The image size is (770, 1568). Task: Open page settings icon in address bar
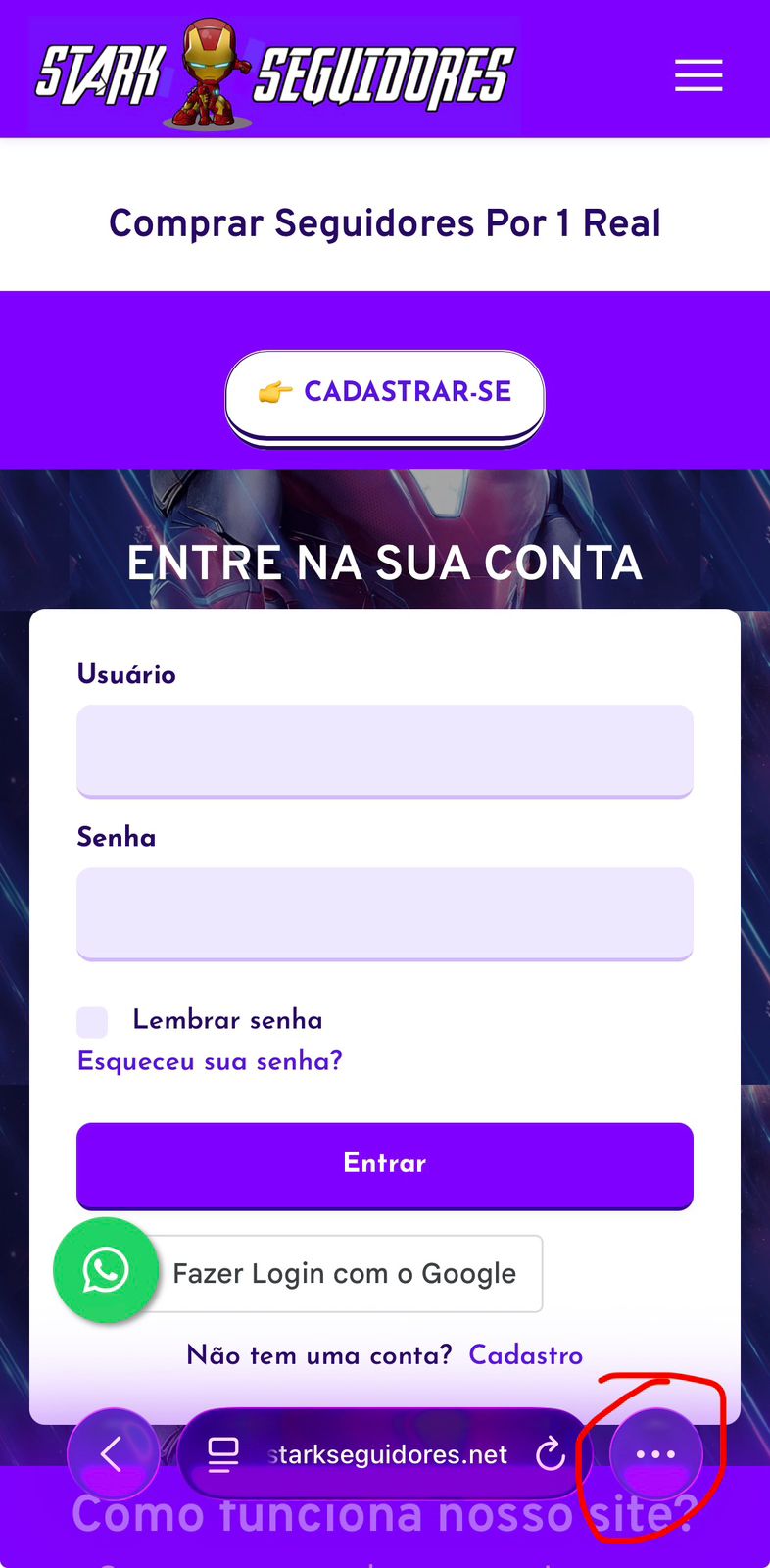click(223, 1454)
